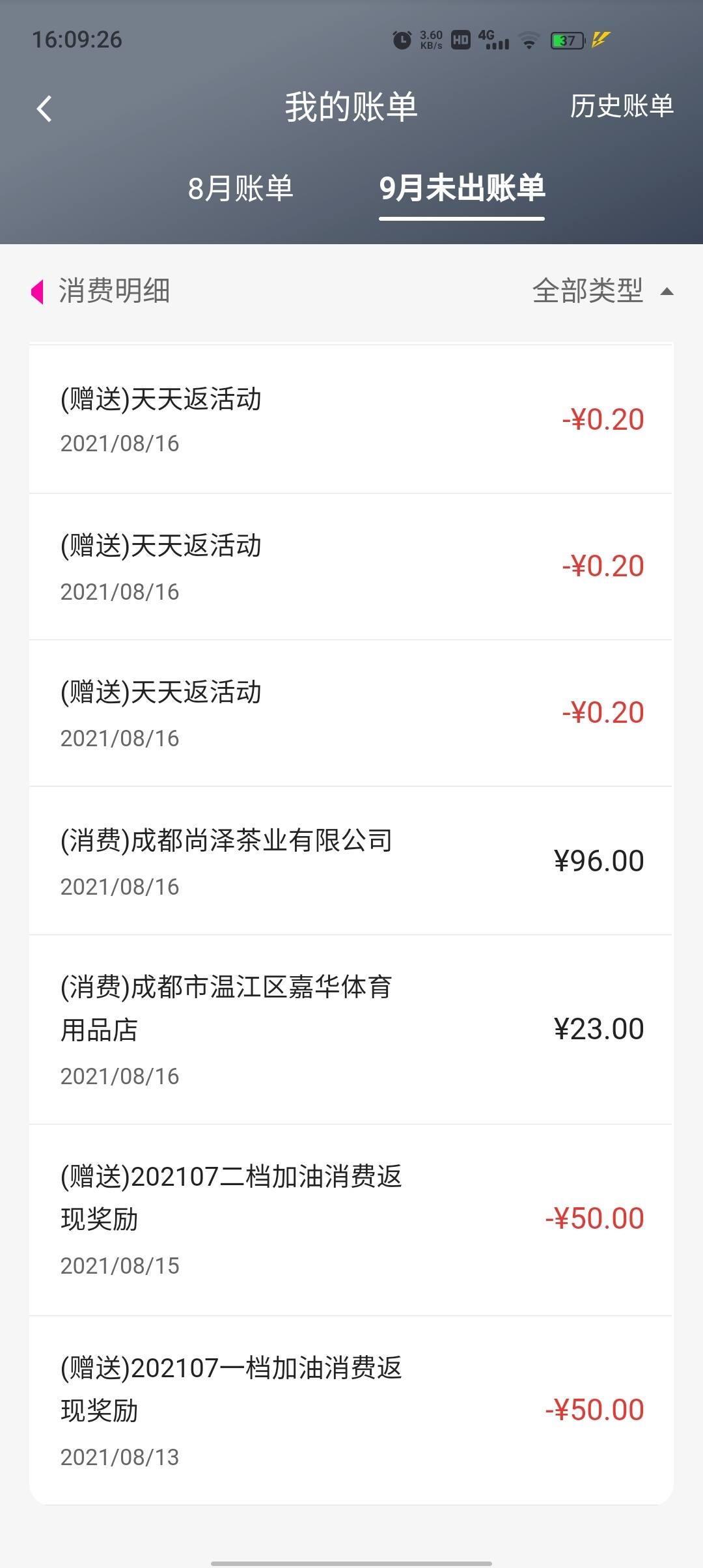Go back using the top-left arrow
Viewport: 703px width, 1568px height.
(44, 108)
